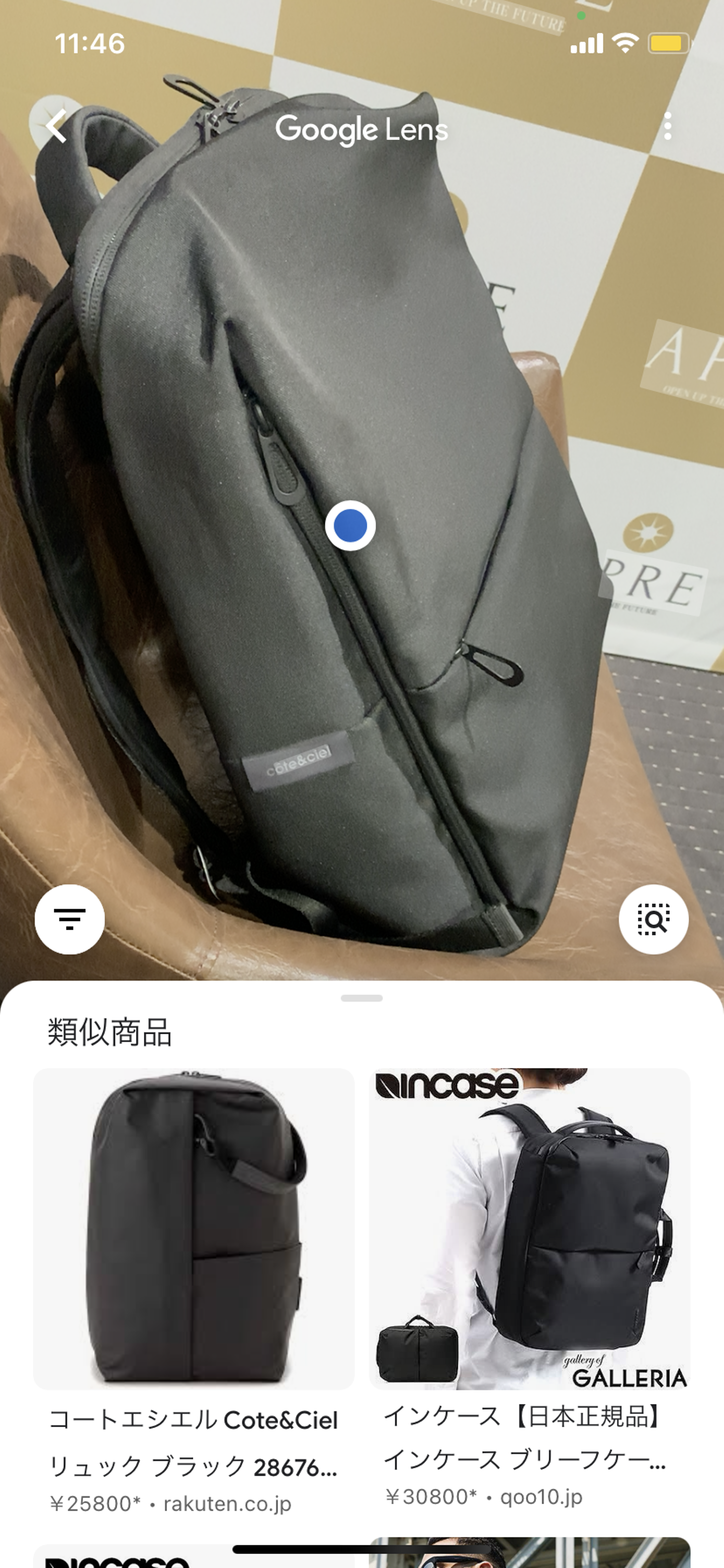Open the three-dot overflow menu

click(667, 126)
